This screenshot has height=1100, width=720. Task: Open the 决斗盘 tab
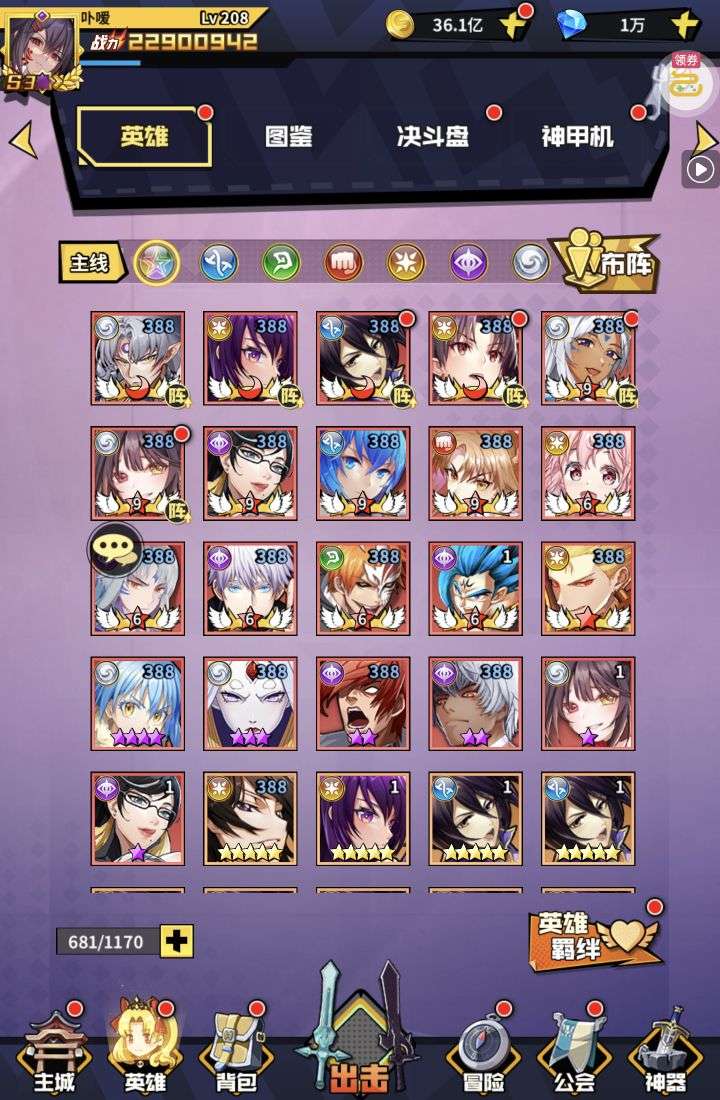[x=432, y=137]
